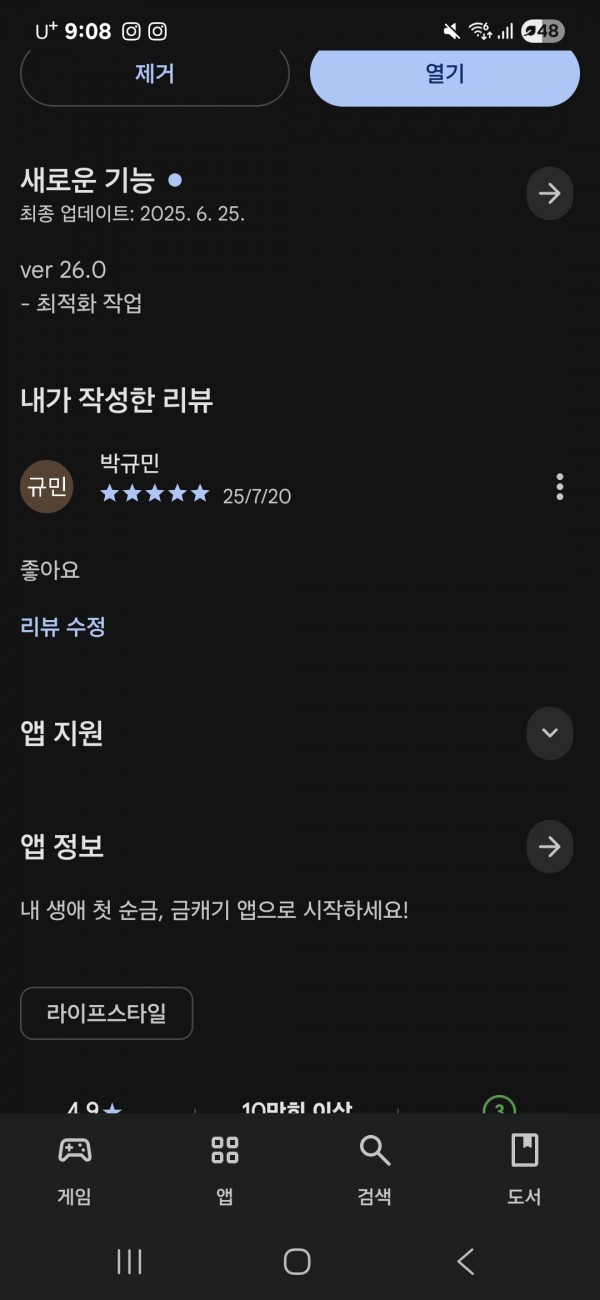Switch to the 앱 tab
Screen dimensions: 600x1300
225,1170
